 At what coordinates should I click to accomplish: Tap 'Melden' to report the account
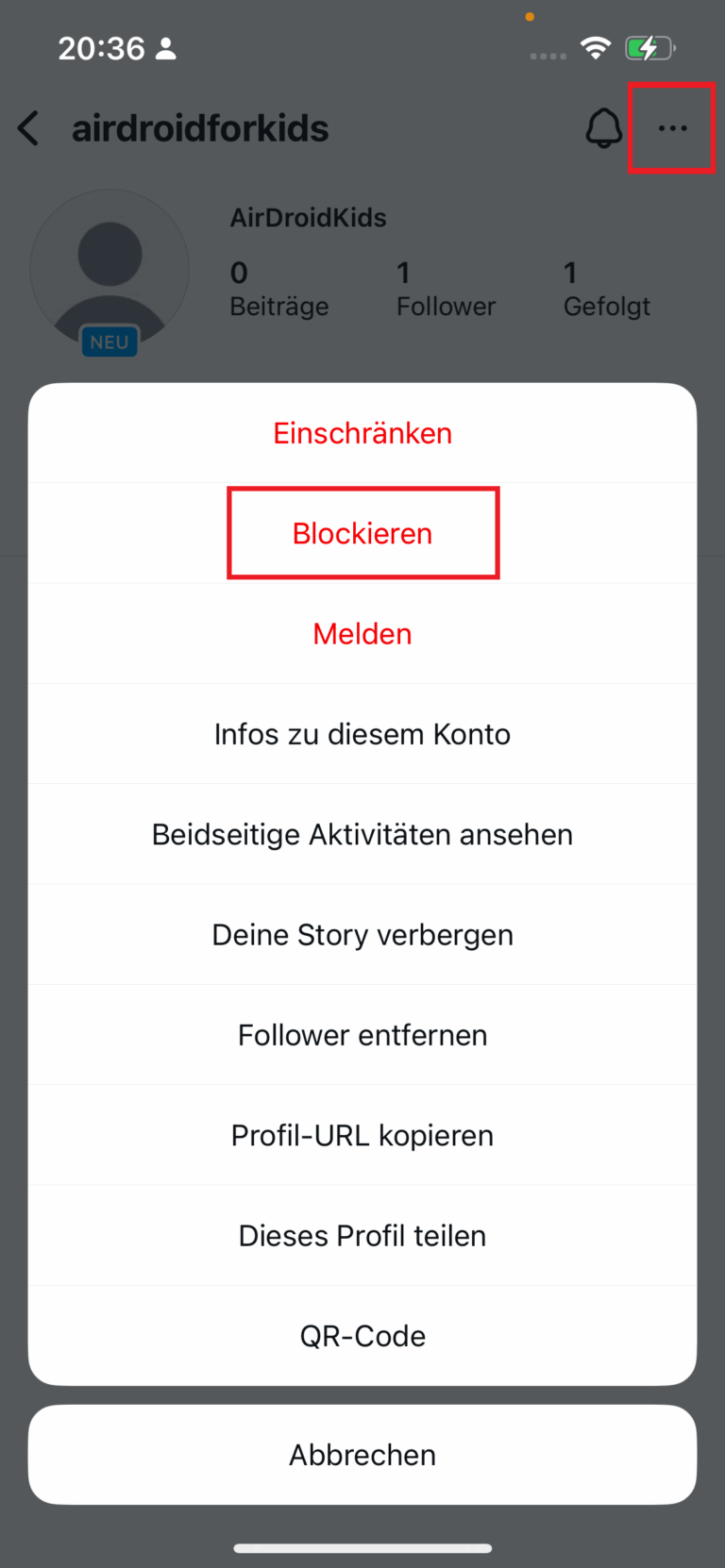tap(362, 633)
